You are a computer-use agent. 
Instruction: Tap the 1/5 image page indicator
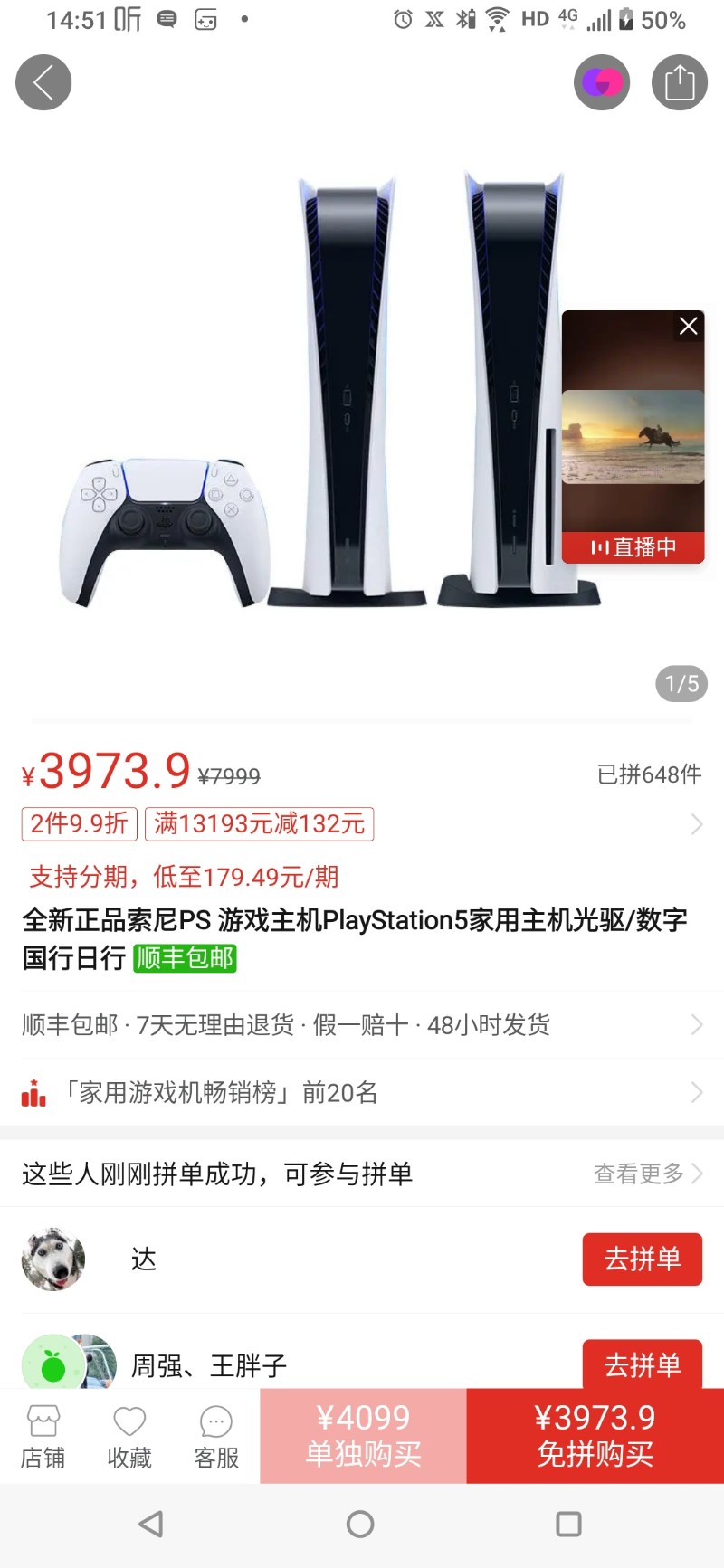(x=681, y=684)
